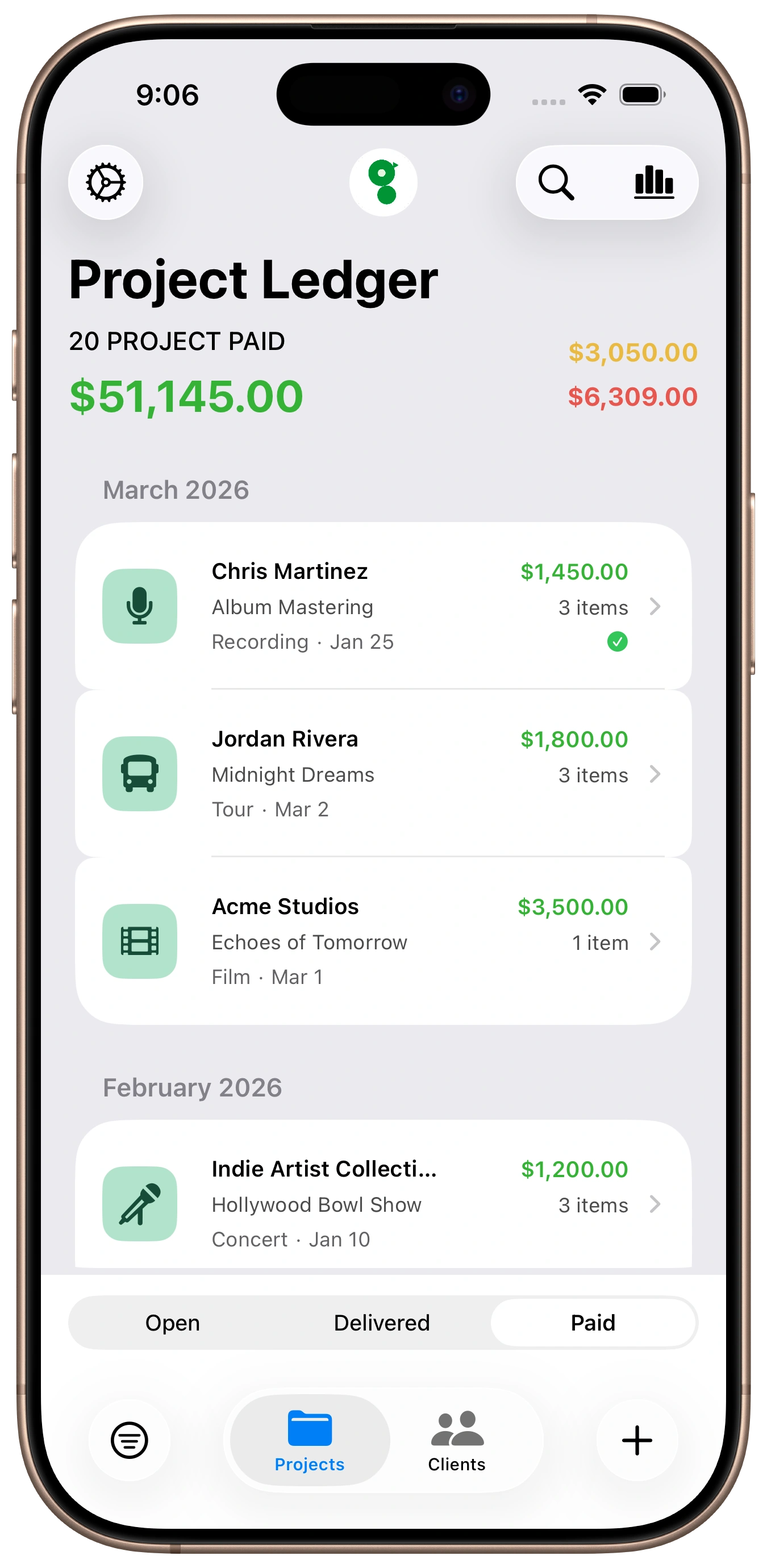Expand the Acme Studios project details
Viewport: 767px width, 1568px height.
656,942
